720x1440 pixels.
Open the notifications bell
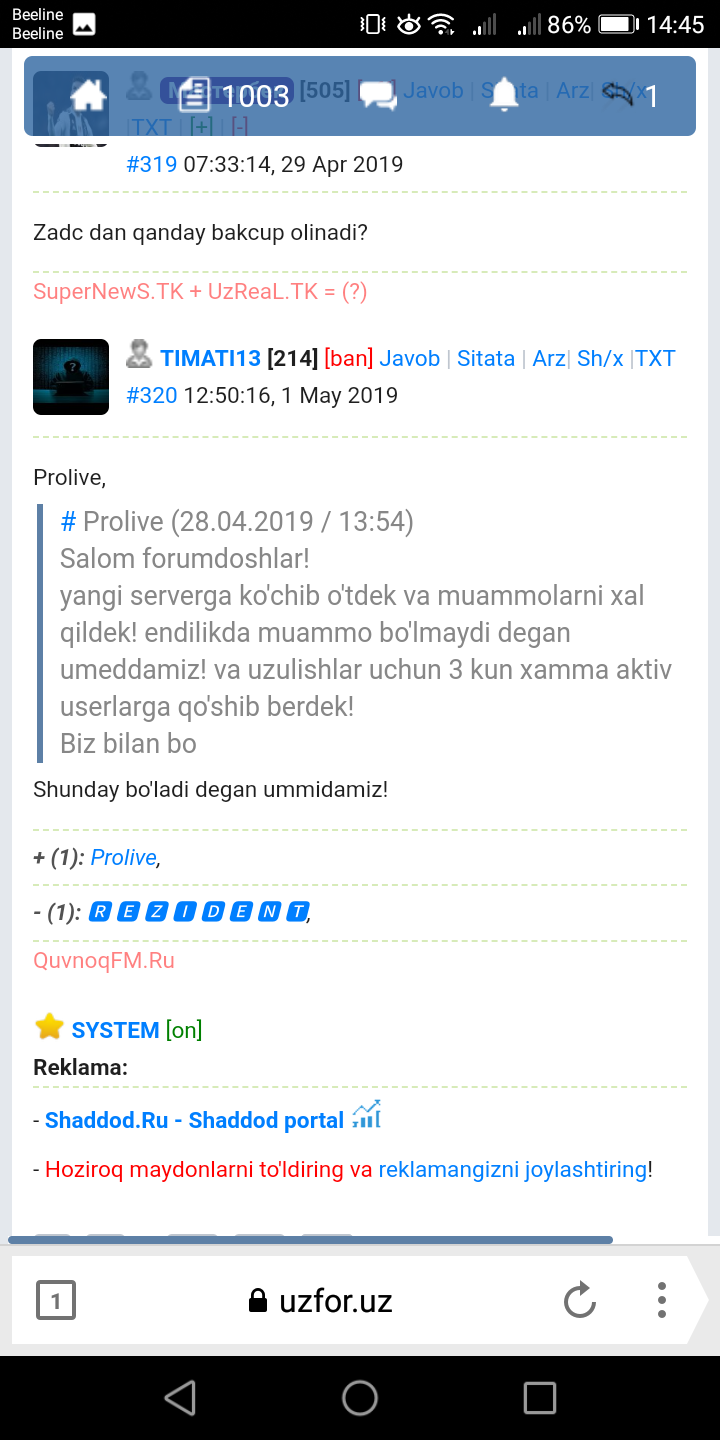[503, 95]
